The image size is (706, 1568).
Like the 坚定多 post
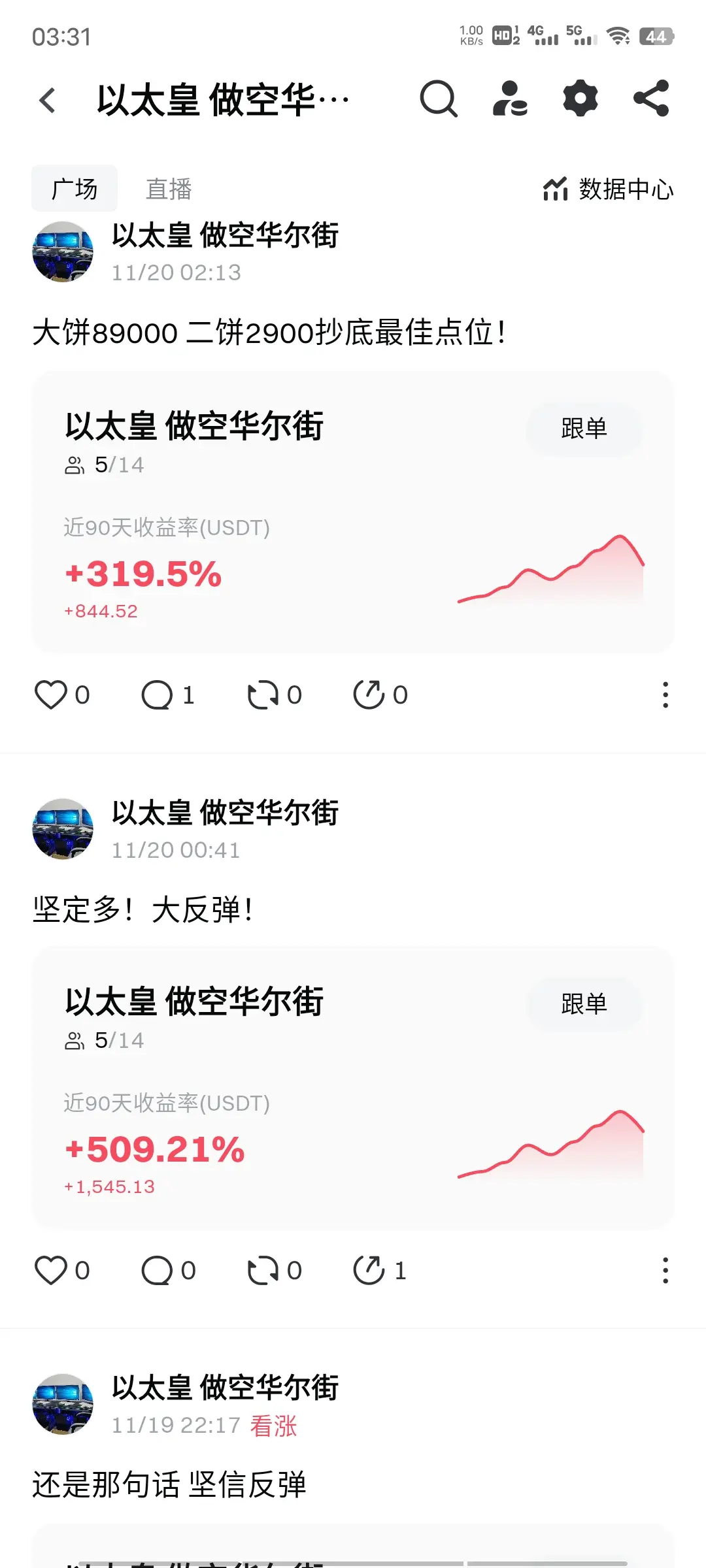pyautogui.click(x=52, y=1270)
